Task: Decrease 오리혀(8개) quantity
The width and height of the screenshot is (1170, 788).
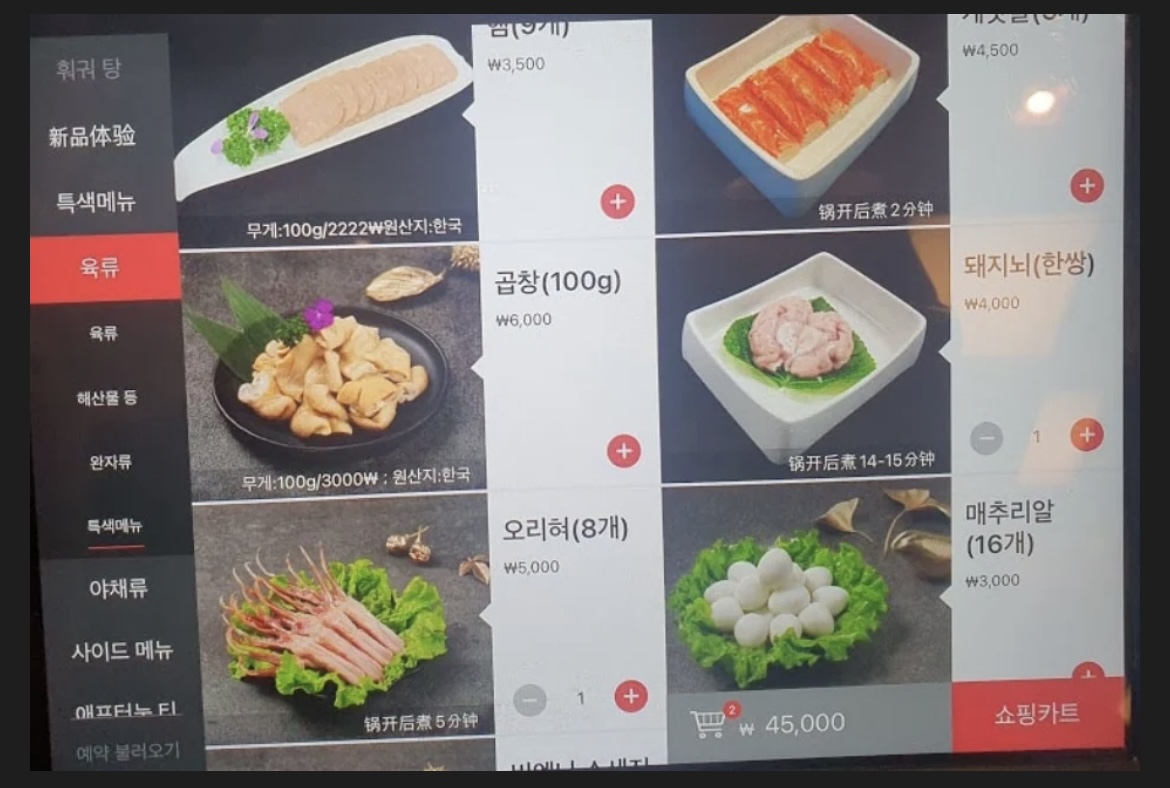Action: click(x=530, y=698)
